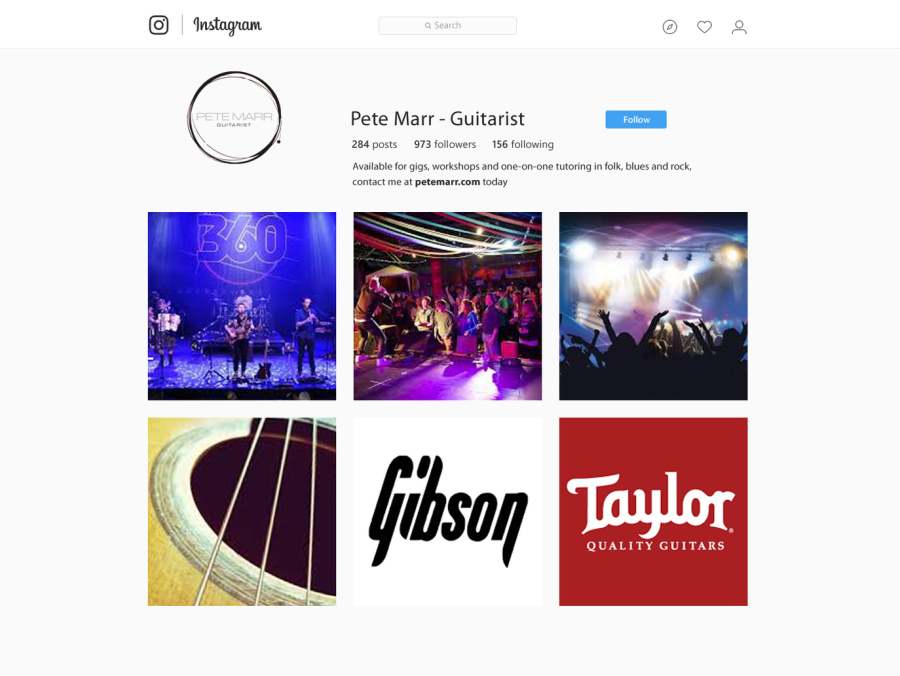The width and height of the screenshot is (900, 676).
Task: Show the 156 following list
Action: [x=522, y=145]
